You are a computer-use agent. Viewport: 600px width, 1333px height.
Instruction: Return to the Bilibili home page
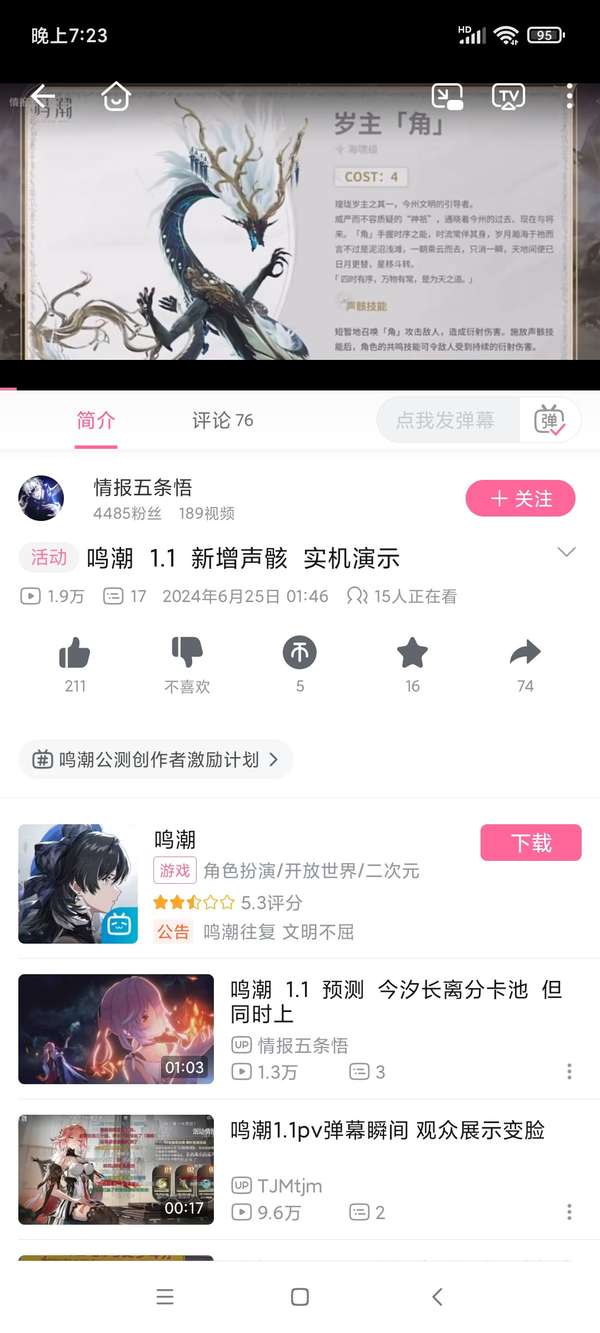click(x=117, y=97)
